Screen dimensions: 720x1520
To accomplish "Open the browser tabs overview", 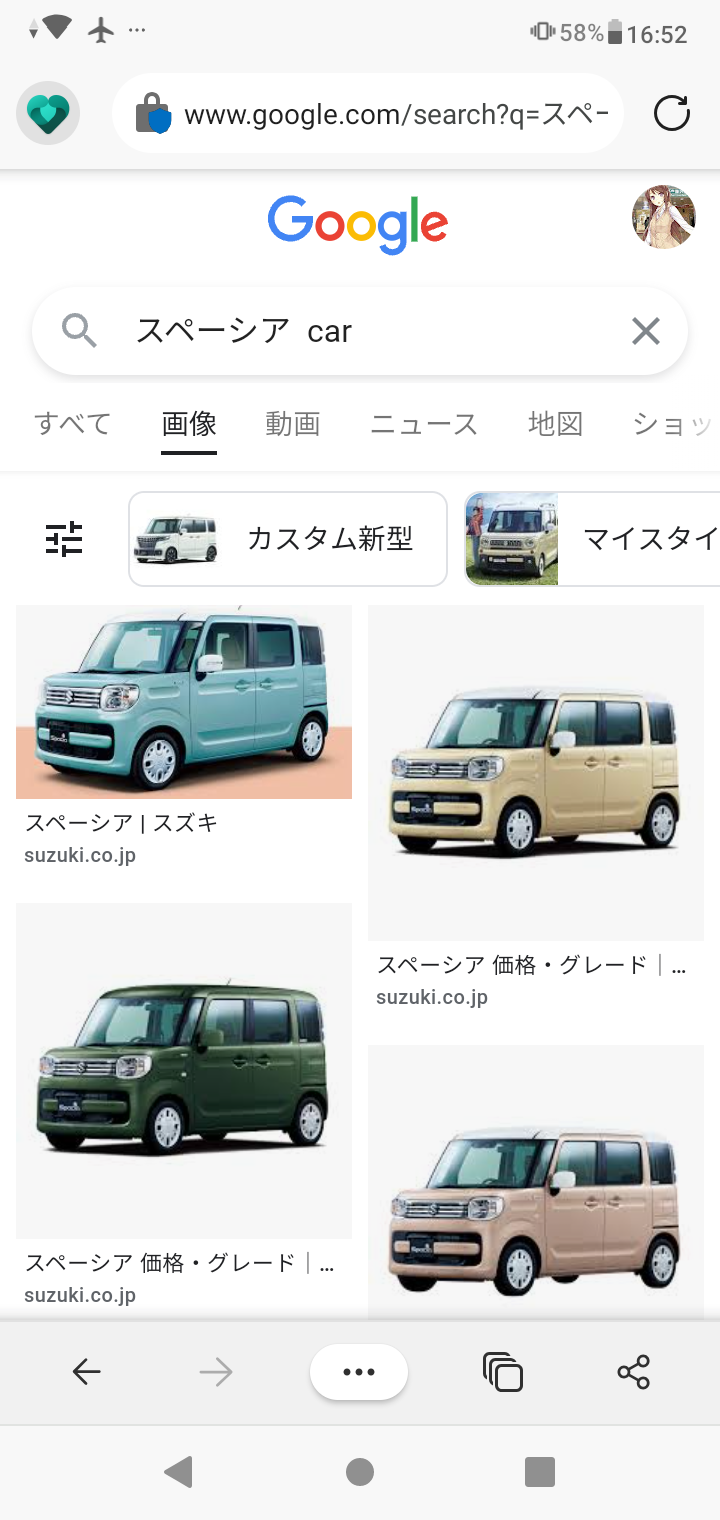I will pyautogui.click(x=502, y=1372).
